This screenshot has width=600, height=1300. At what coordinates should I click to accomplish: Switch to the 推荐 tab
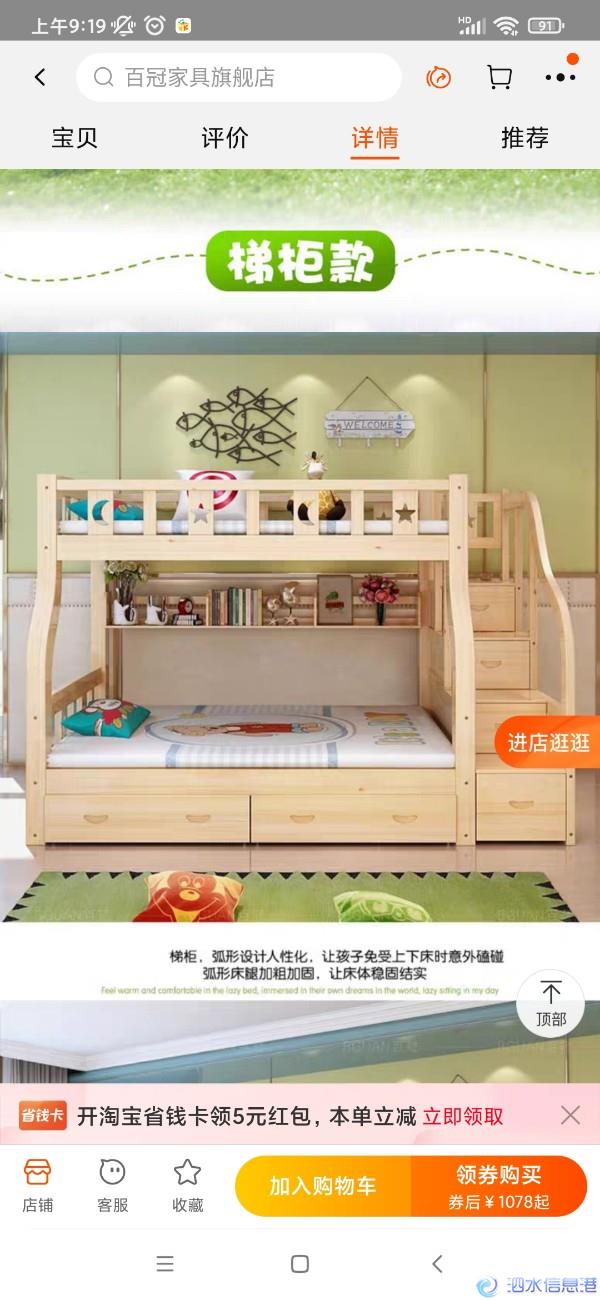(x=525, y=138)
